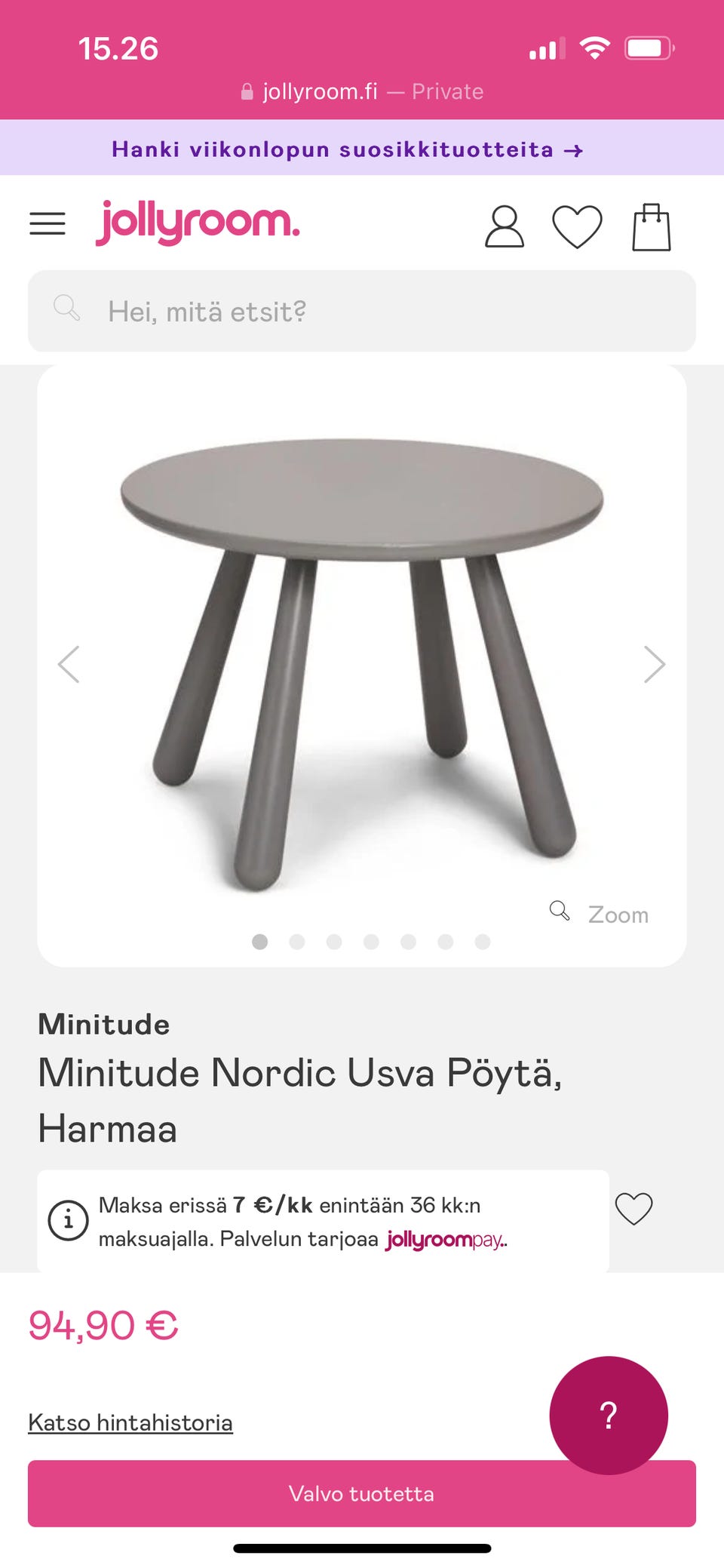Tap the jollyroom.fi address bar
This screenshot has width=724, height=1568.
tap(362, 91)
